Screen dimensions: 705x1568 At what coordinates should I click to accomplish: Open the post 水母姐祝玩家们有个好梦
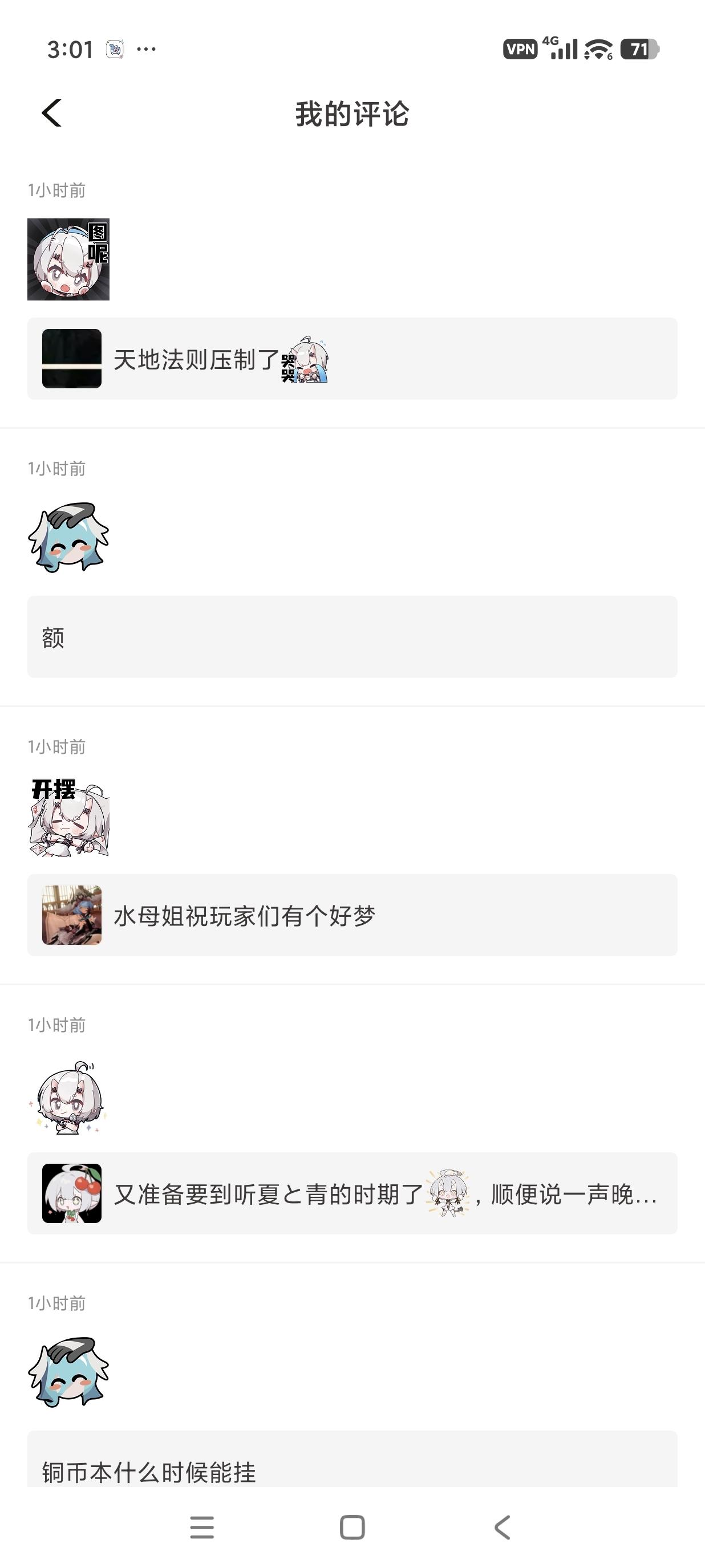(352, 915)
